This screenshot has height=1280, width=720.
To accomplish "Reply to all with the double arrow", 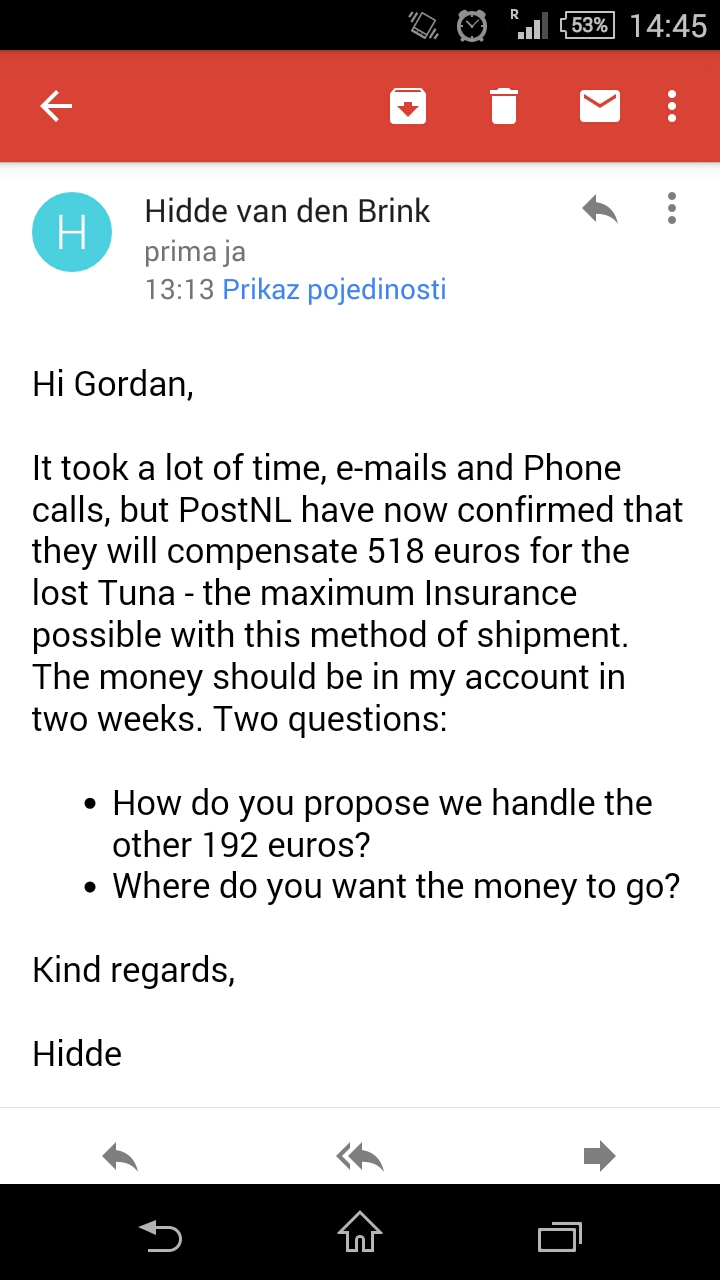I will click(x=360, y=1157).
